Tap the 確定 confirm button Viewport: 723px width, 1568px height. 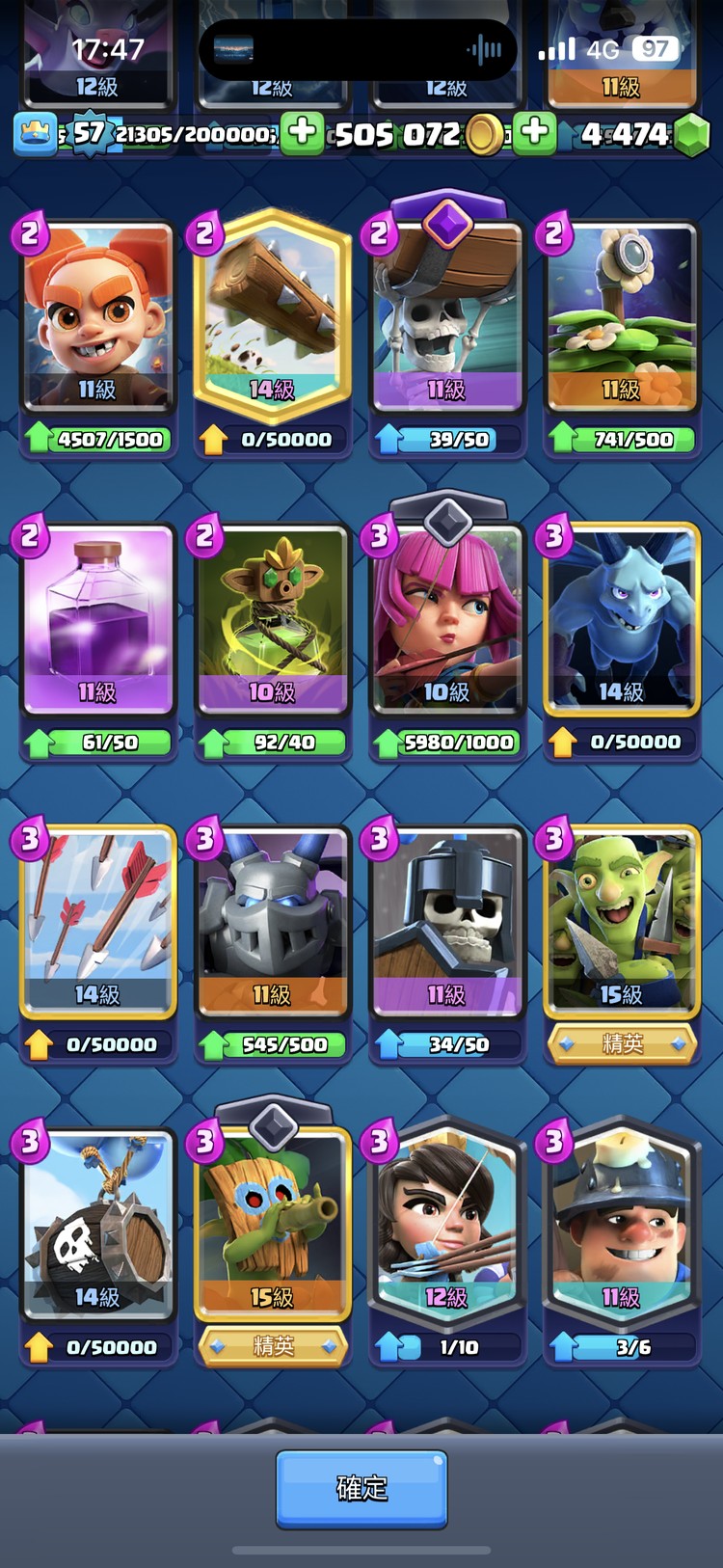361,1488
